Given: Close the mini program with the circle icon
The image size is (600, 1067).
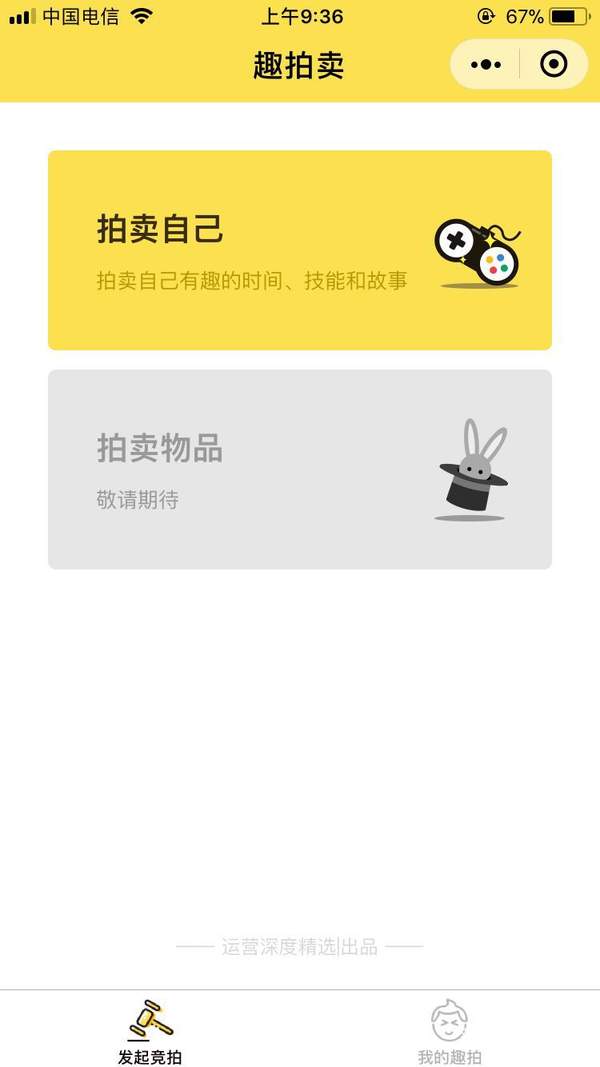Looking at the screenshot, I should pos(553,65).
